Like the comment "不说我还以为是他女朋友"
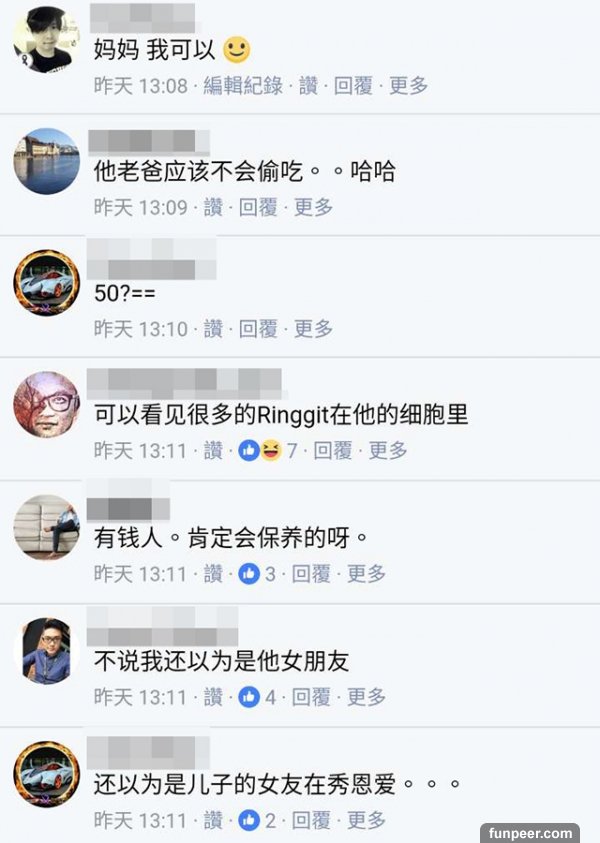The height and width of the screenshot is (843, 600). pyautogui.click(x=213, y=697)
